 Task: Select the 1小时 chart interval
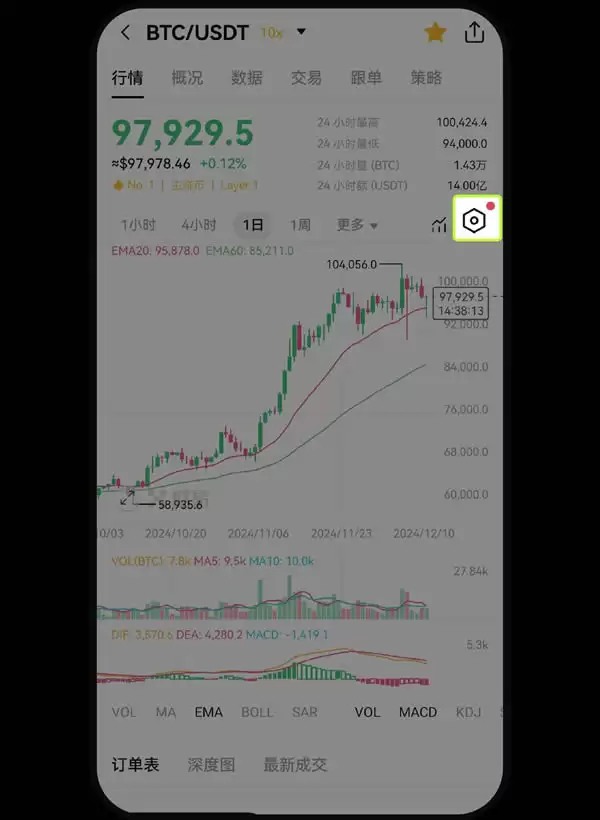coord(138,225)
